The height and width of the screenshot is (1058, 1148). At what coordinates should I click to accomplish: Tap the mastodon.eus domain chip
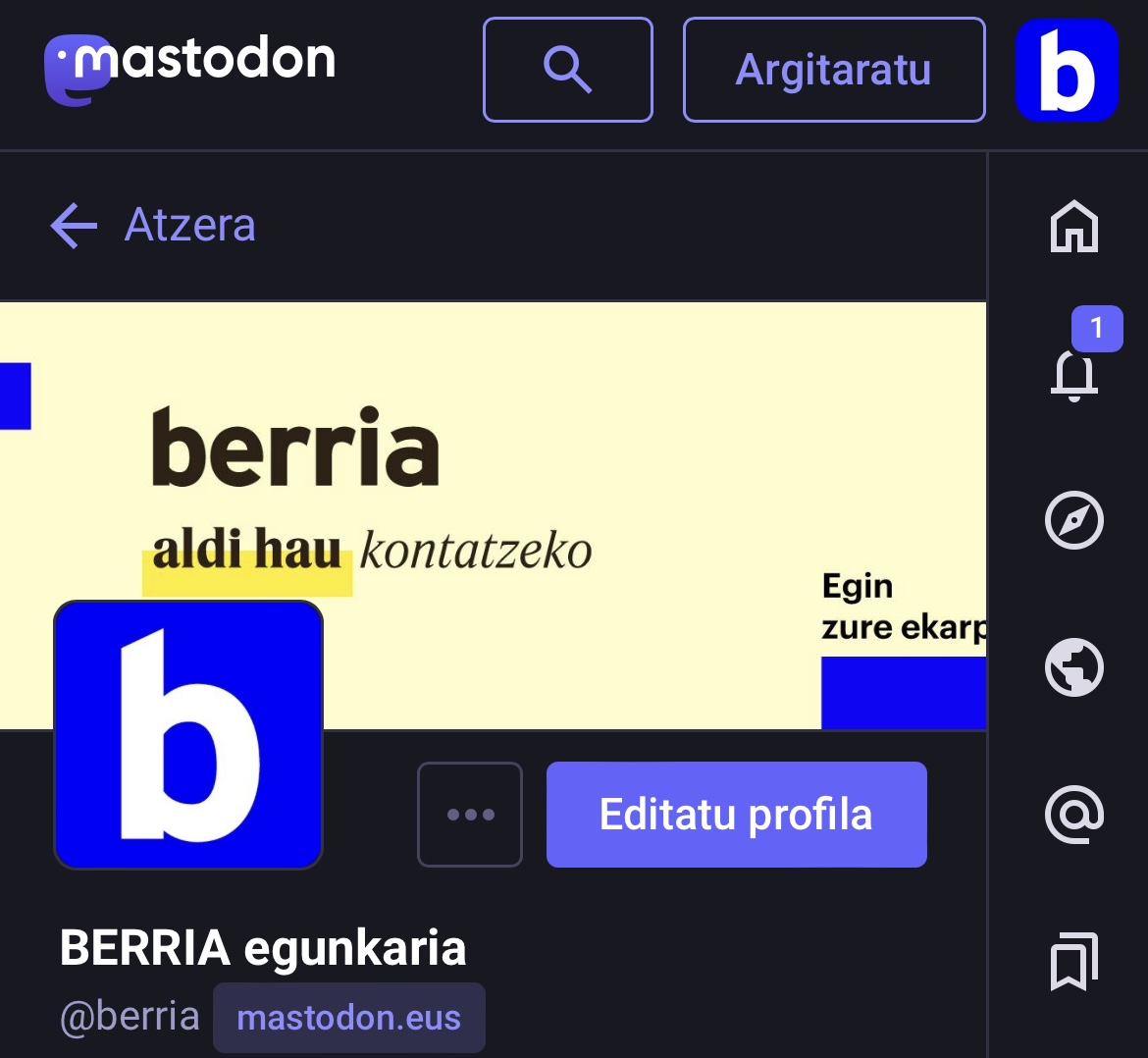348,1018
